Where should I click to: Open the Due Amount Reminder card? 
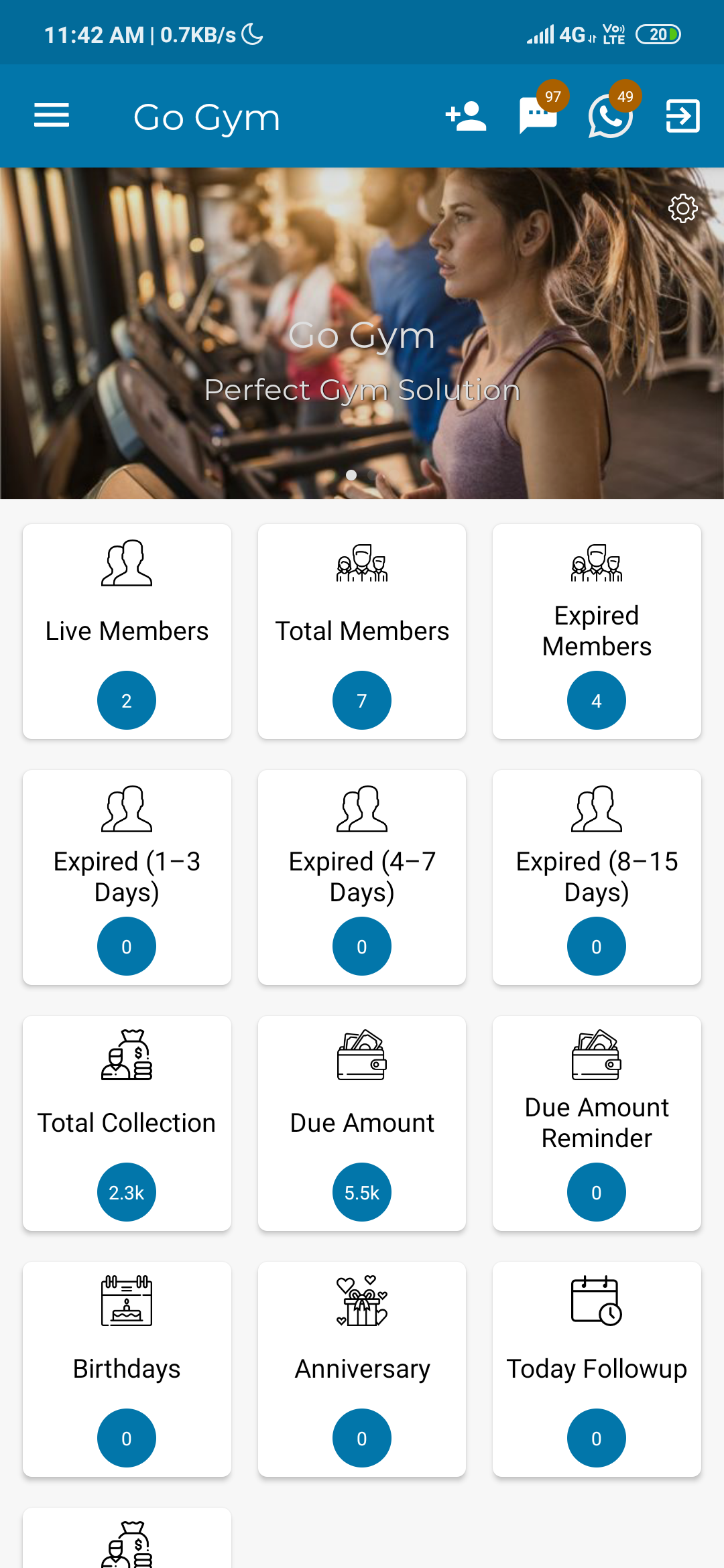tap(596, 1123)
